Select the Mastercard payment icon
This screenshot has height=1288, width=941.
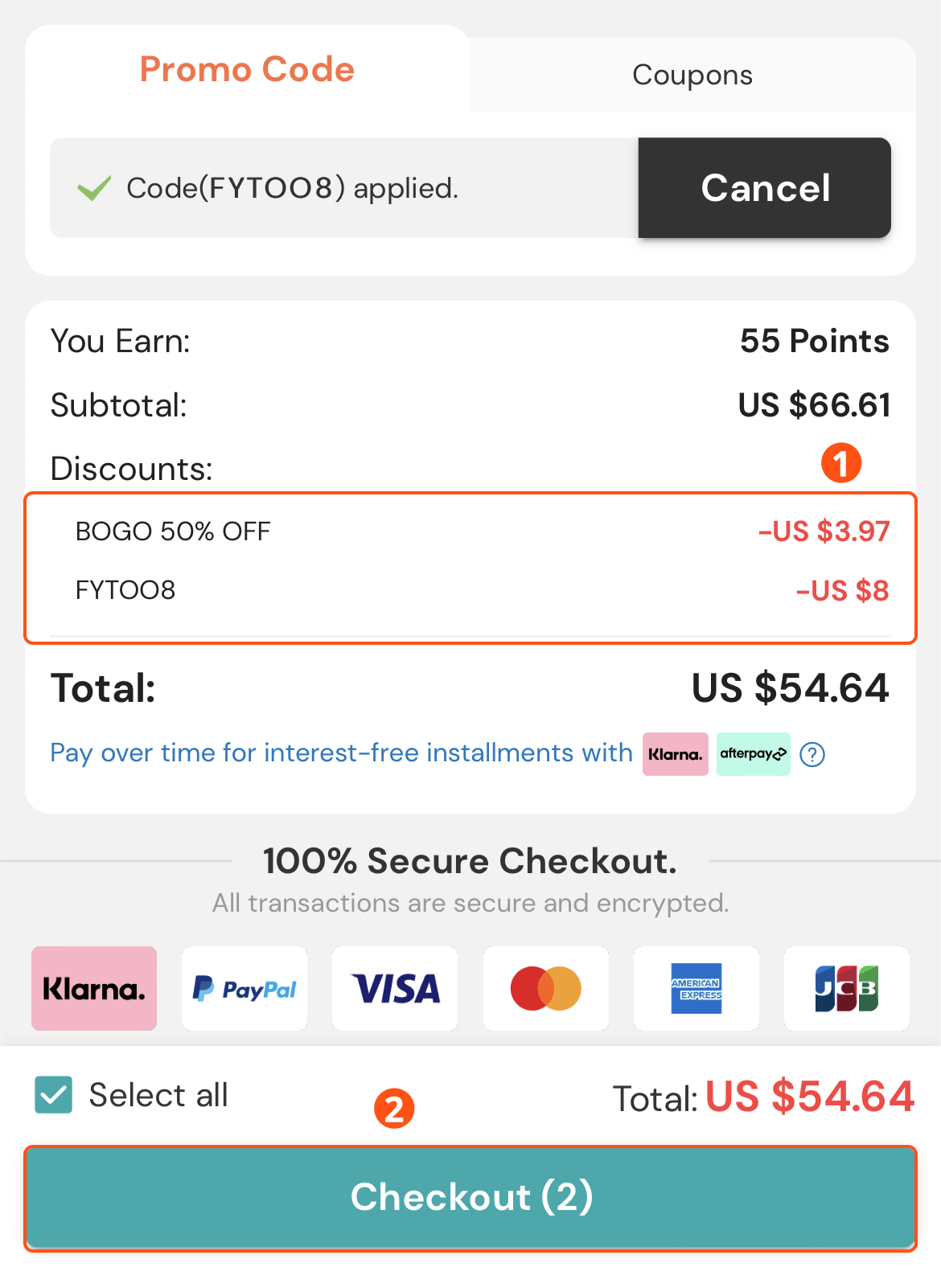point(545,988)
